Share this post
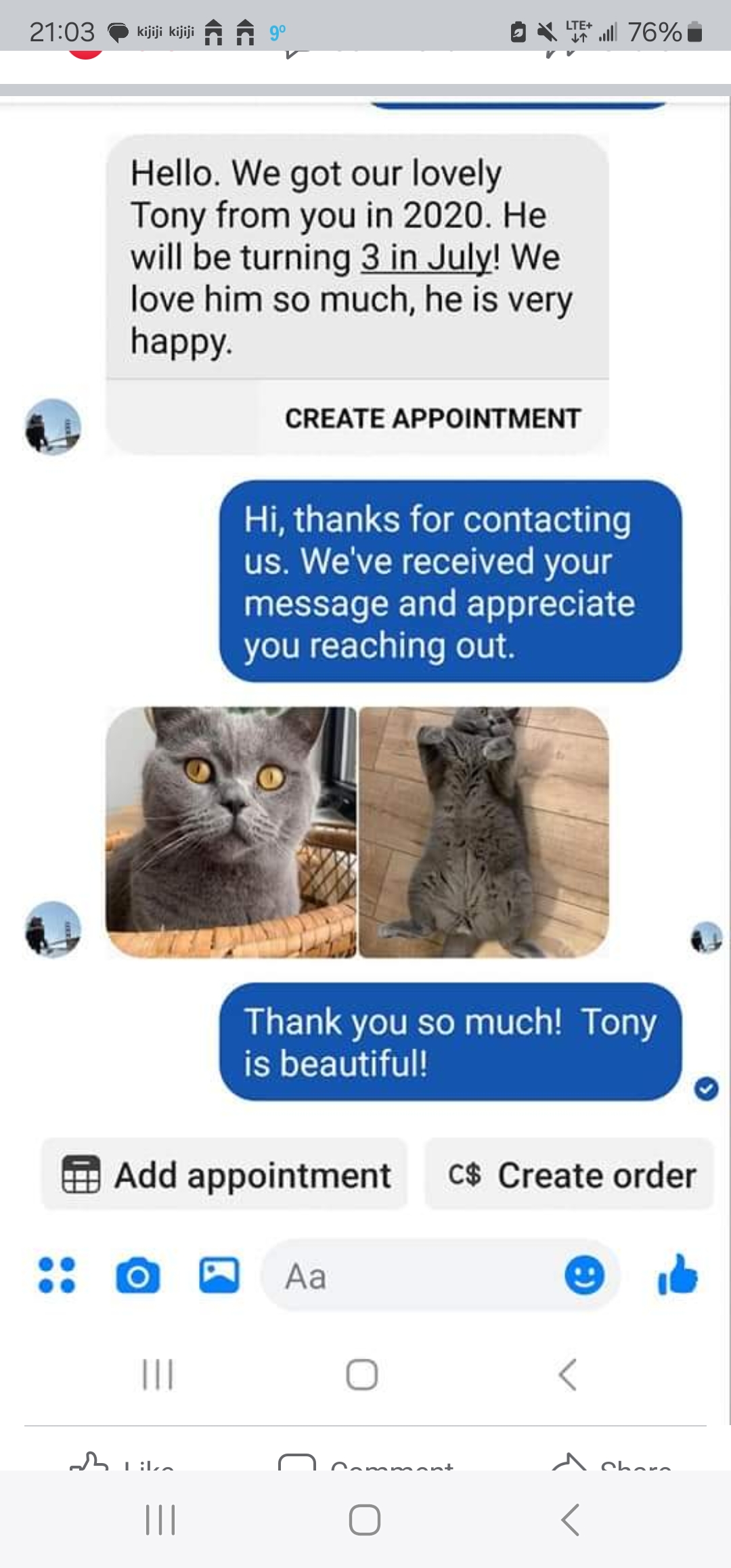Viewport: 731px width, 1568px height. point(613,1464)
